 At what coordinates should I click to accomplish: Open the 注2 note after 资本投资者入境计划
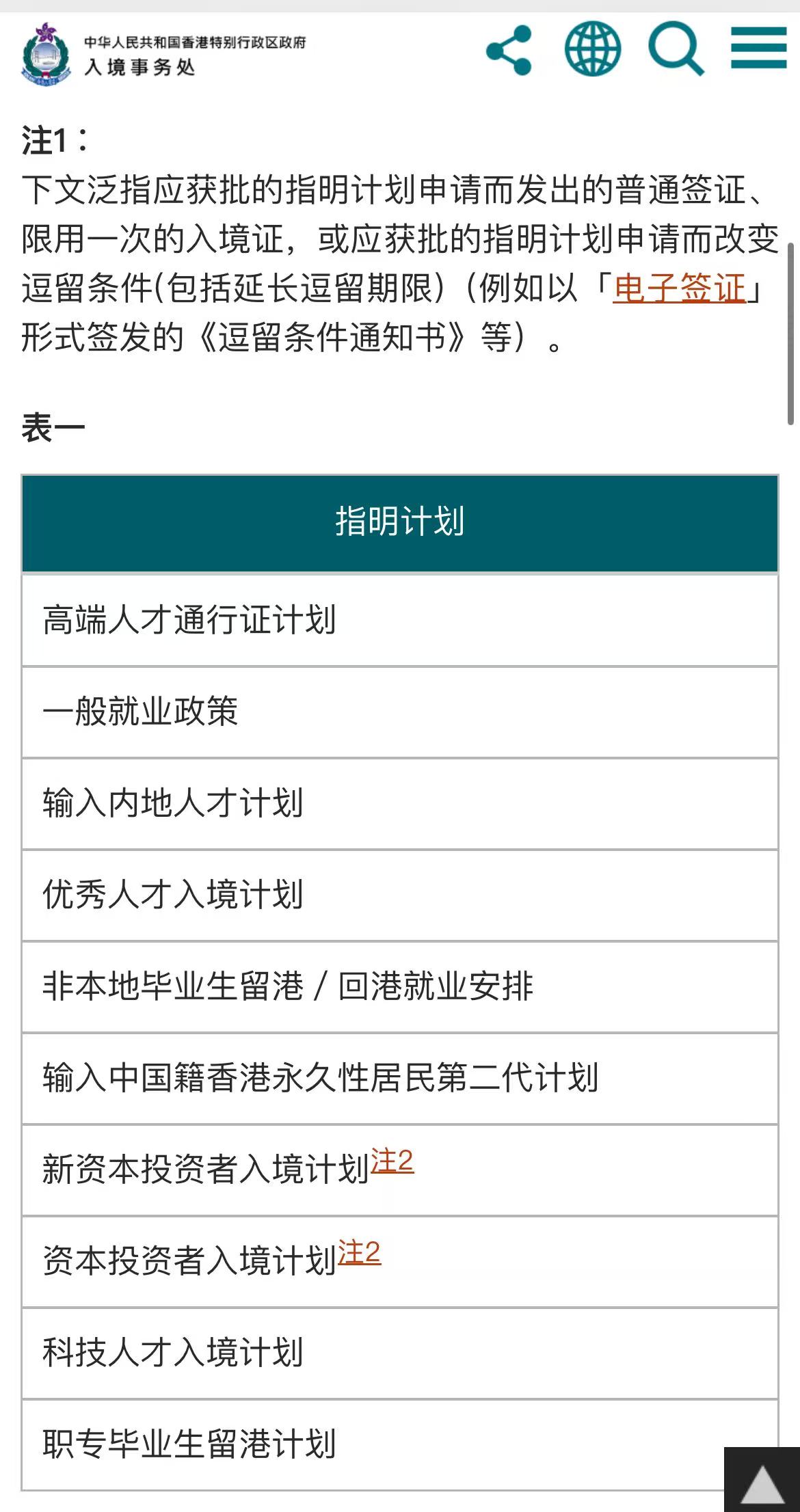[x=362, y=1254]
